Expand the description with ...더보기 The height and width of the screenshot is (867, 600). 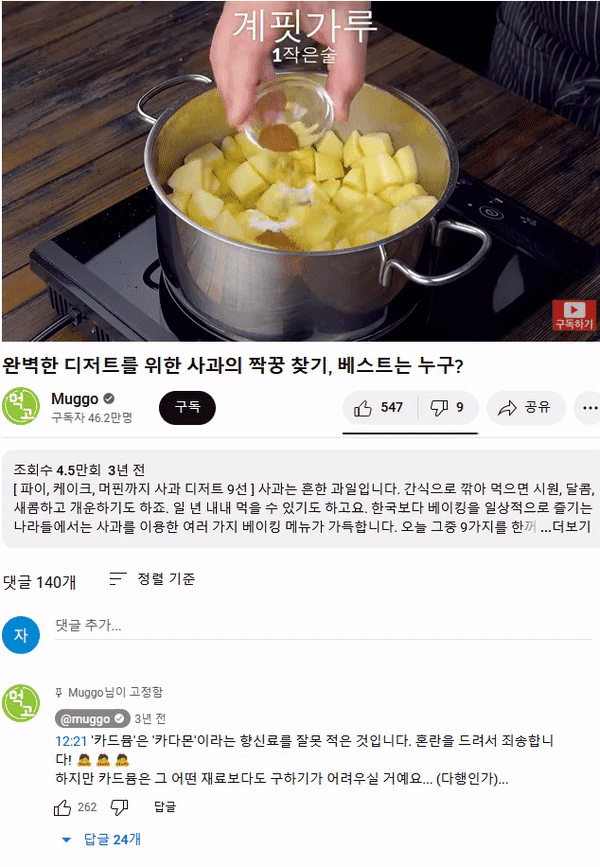click(x=565, y=526)
